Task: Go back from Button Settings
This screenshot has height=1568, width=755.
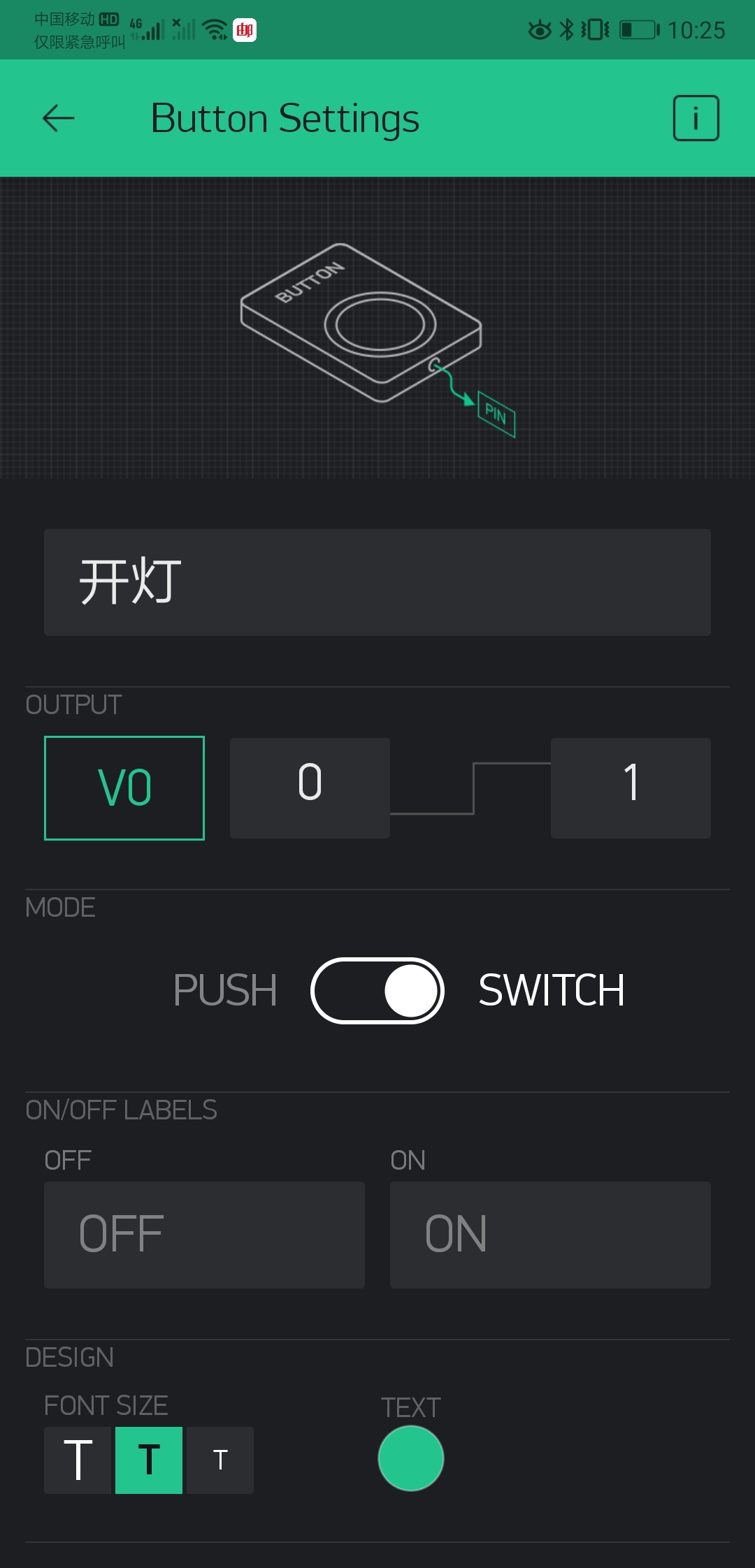Action: [x=59, y=118]
